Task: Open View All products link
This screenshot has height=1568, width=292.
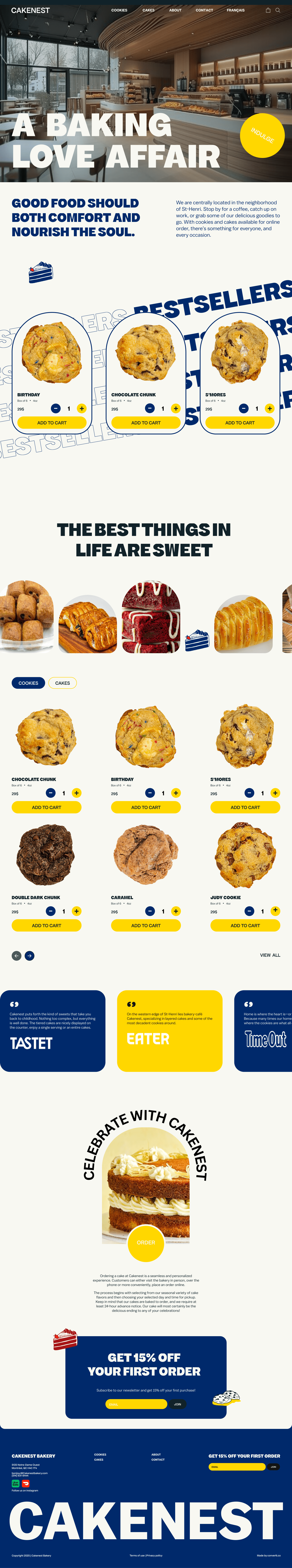Action: pos(270,955)
